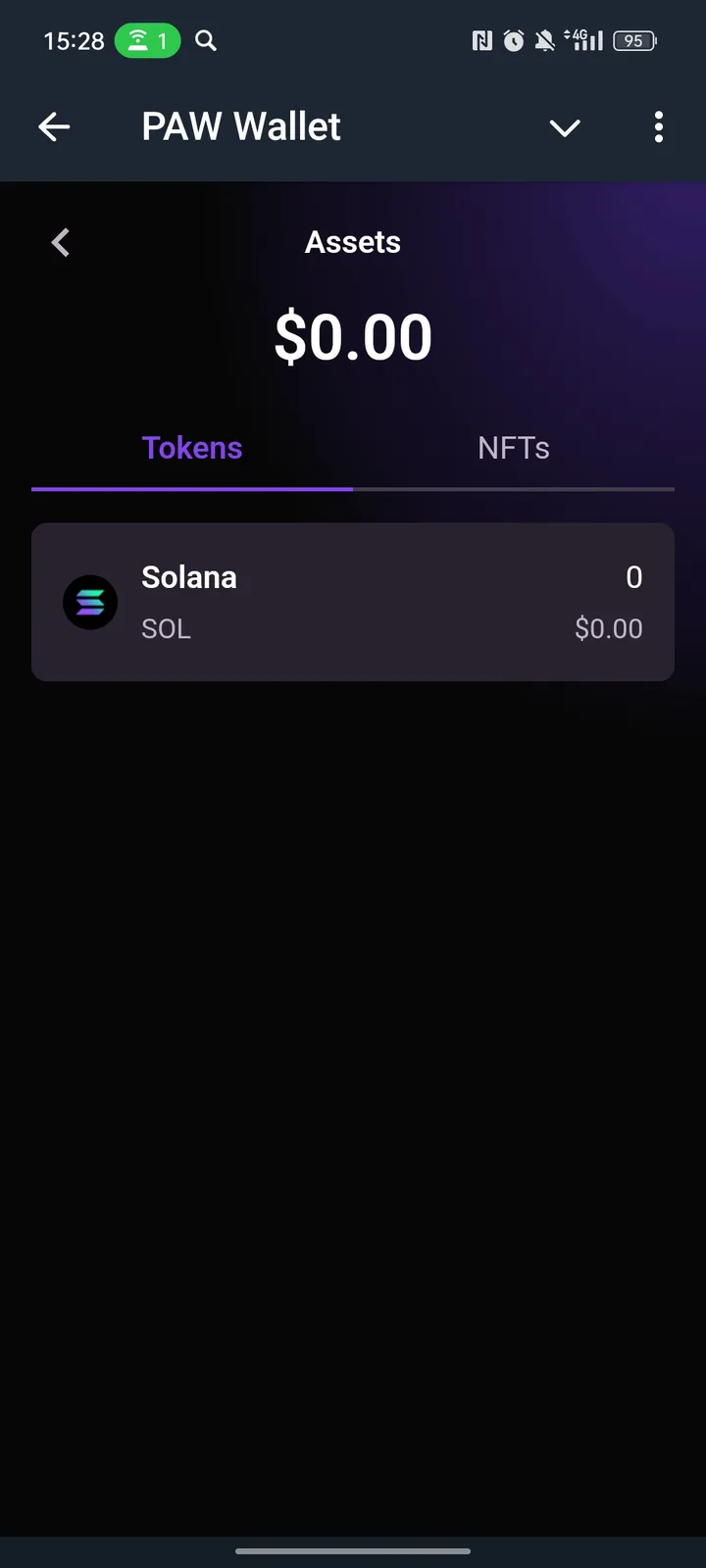This screenshot has width=706, height=1568.
Task: Switch to the NFTs tab
Action: tap(513, 448)
